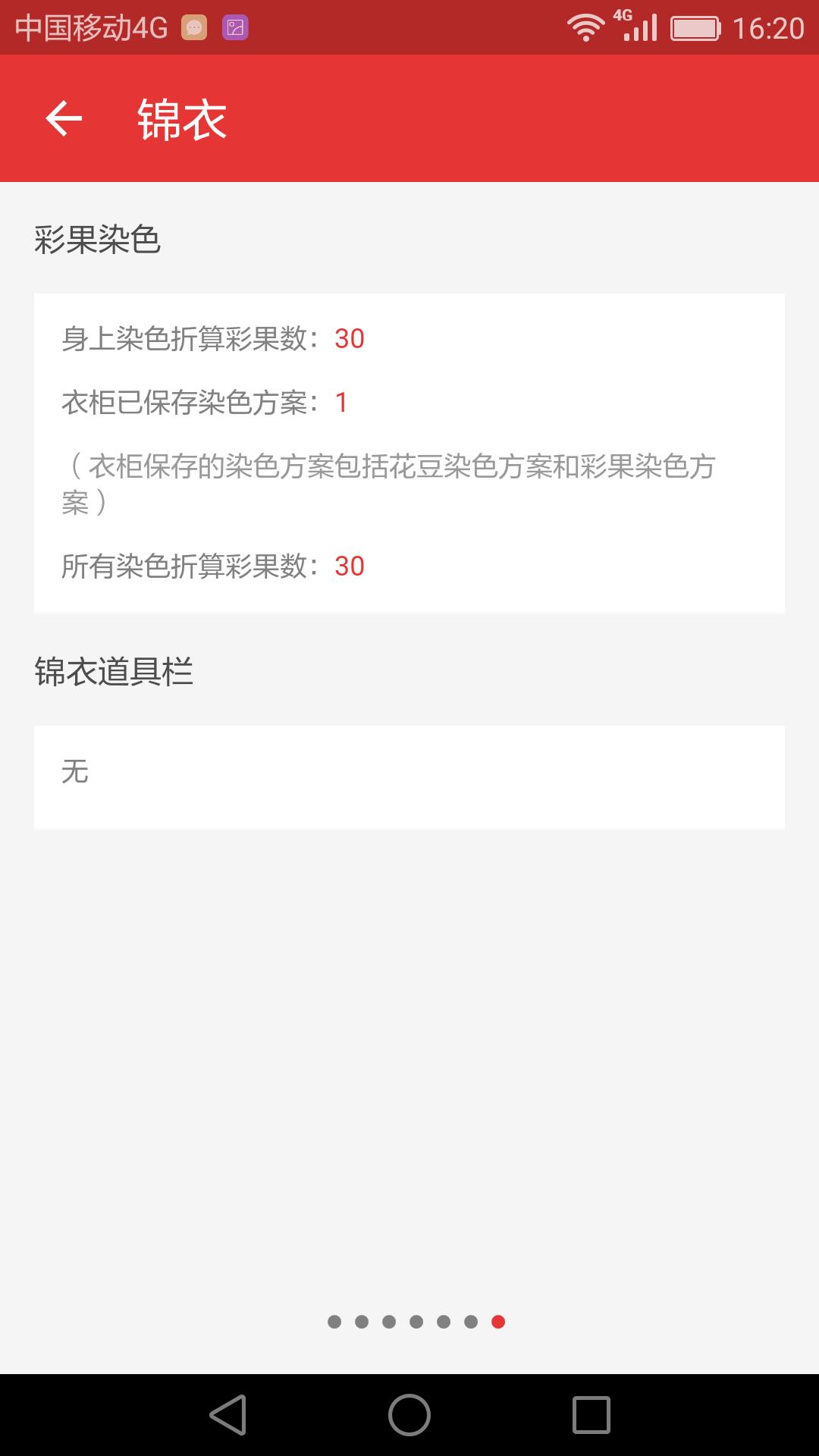Screen dimensions: 819x1456
Task: Open the recent apps view
Action: [x=591, y=1415]
